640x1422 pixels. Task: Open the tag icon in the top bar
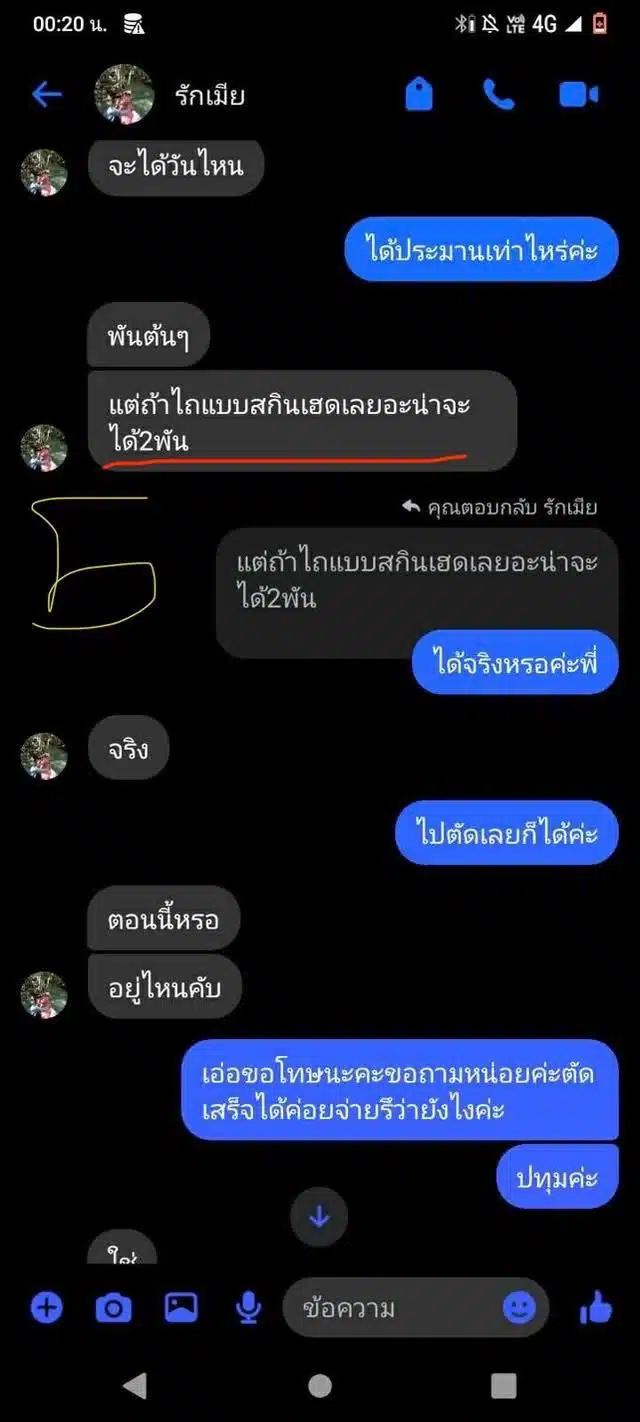[418, 95]
